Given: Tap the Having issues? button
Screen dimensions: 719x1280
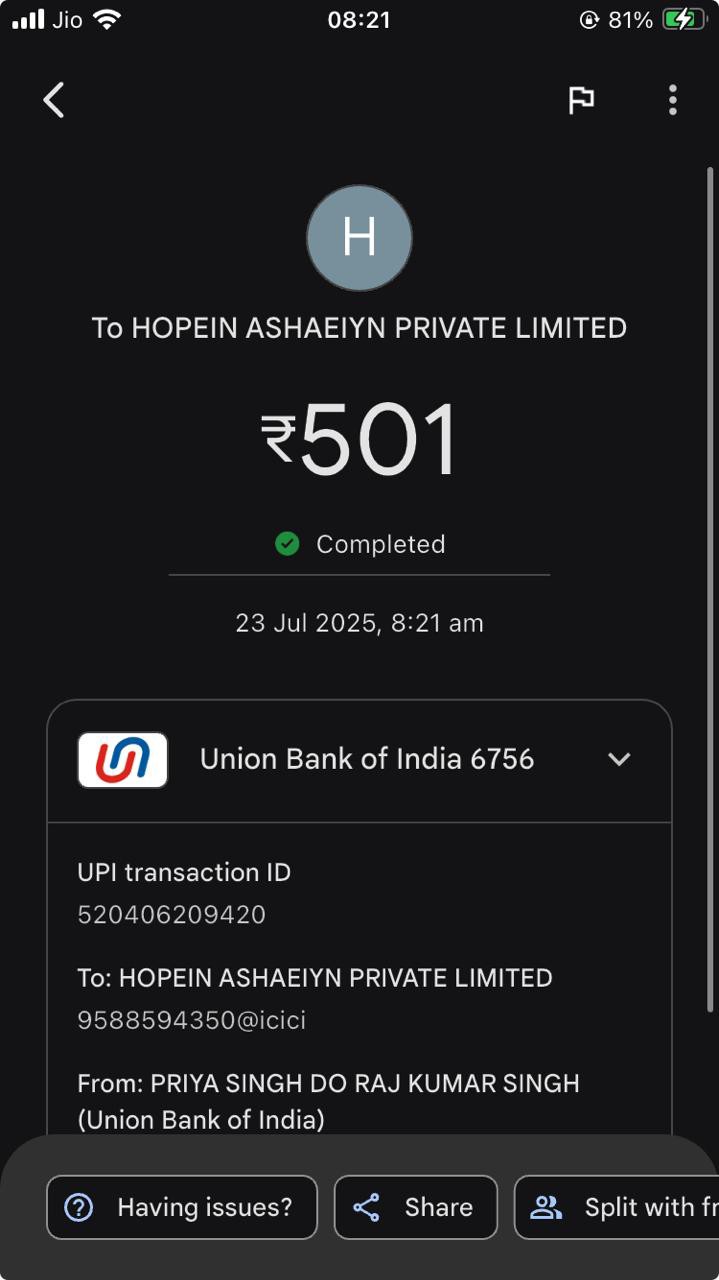Looking at the screenshot, I should coord(182,1207).
